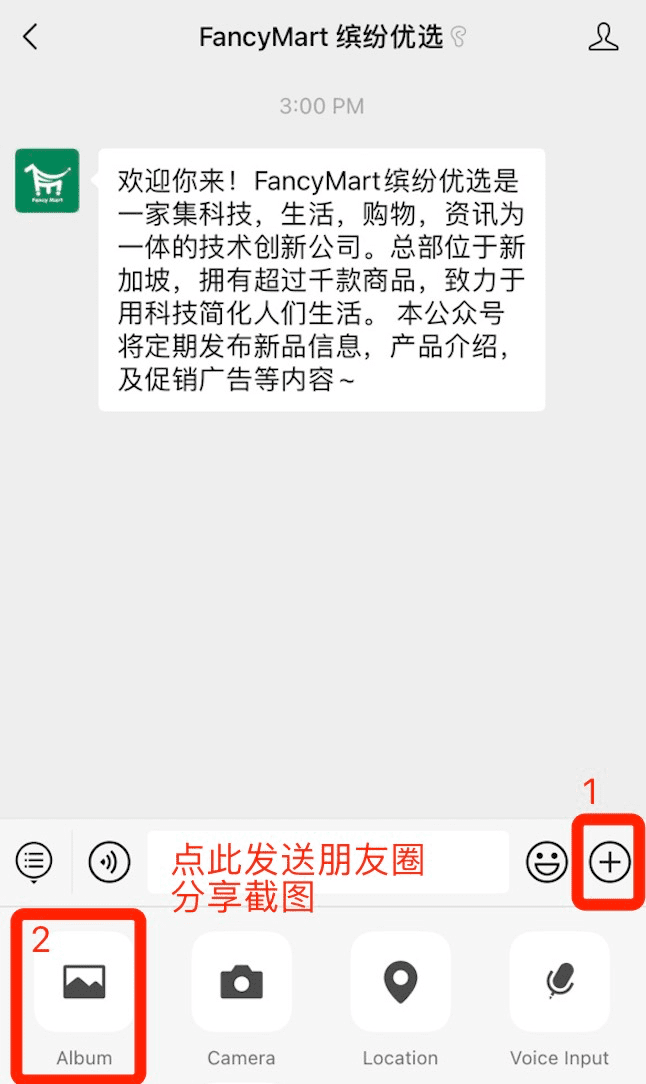The width and height of the screenshot is (646, 1084).
Task: Start Voice Input dictation
Action: pyautogui.click(x=559, y=982)
